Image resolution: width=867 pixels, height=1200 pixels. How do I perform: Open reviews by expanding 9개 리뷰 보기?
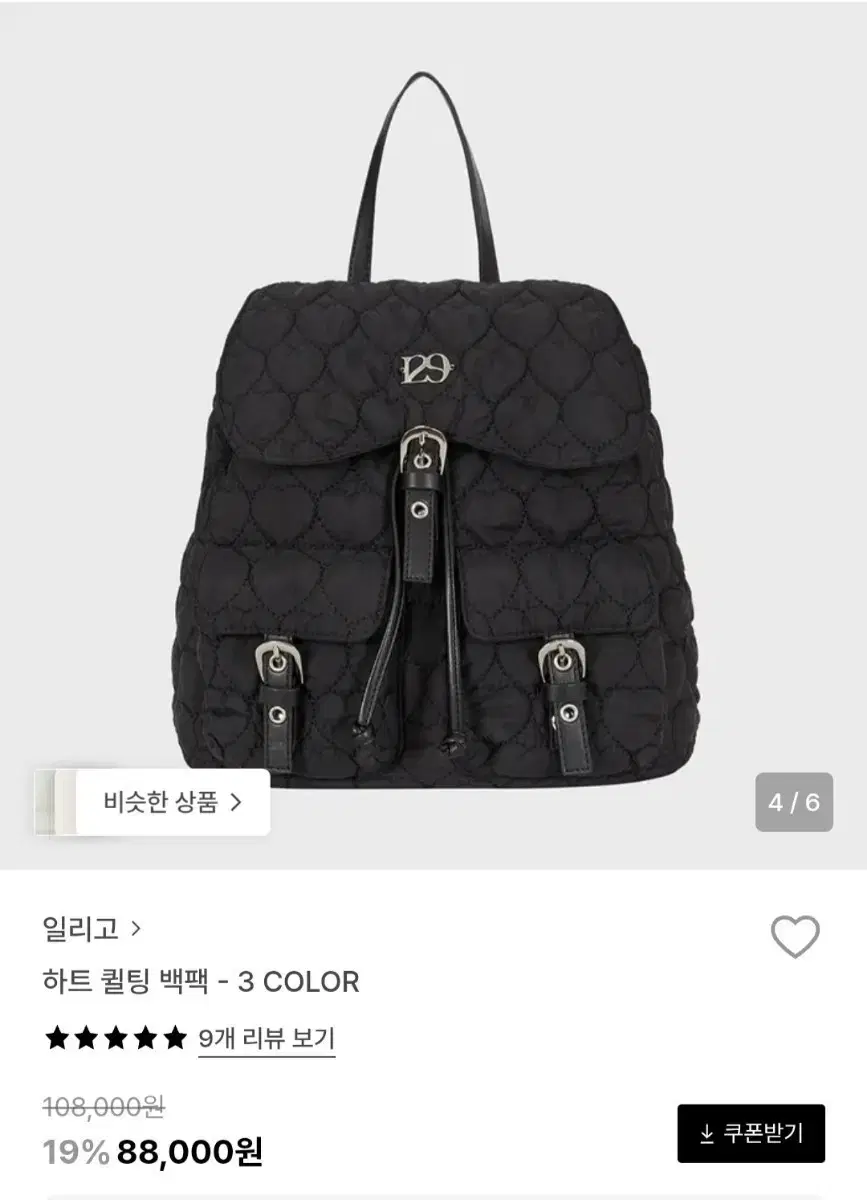click(x=268, y=1040)
